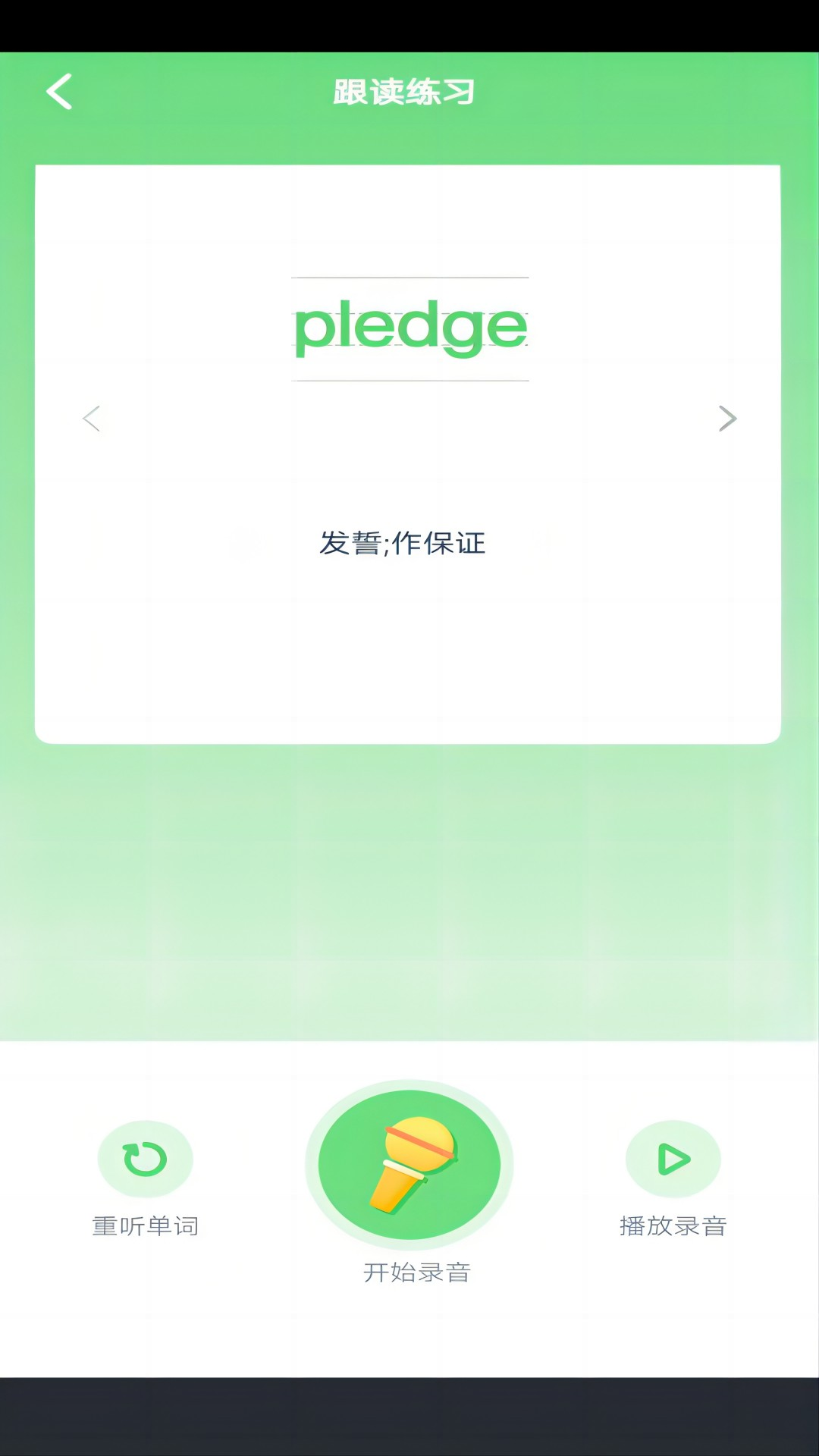Tap 播放录音 to play back recording
Screen dimensions: 819x1456
coord(673,1223)
